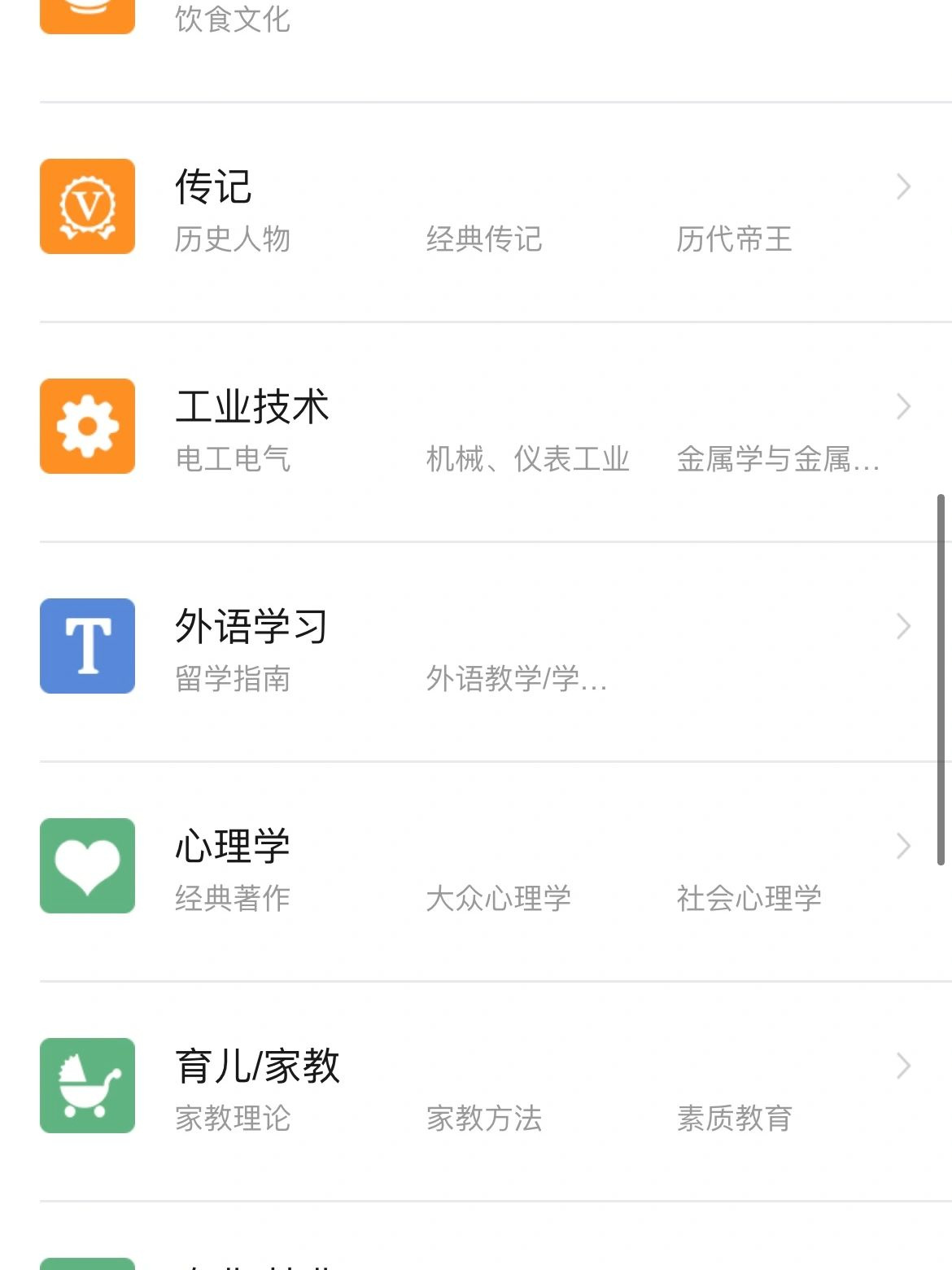Screen dimensions: 952x1270
Task: Open 大众心理学 subcategory
Action: point(499,899)
